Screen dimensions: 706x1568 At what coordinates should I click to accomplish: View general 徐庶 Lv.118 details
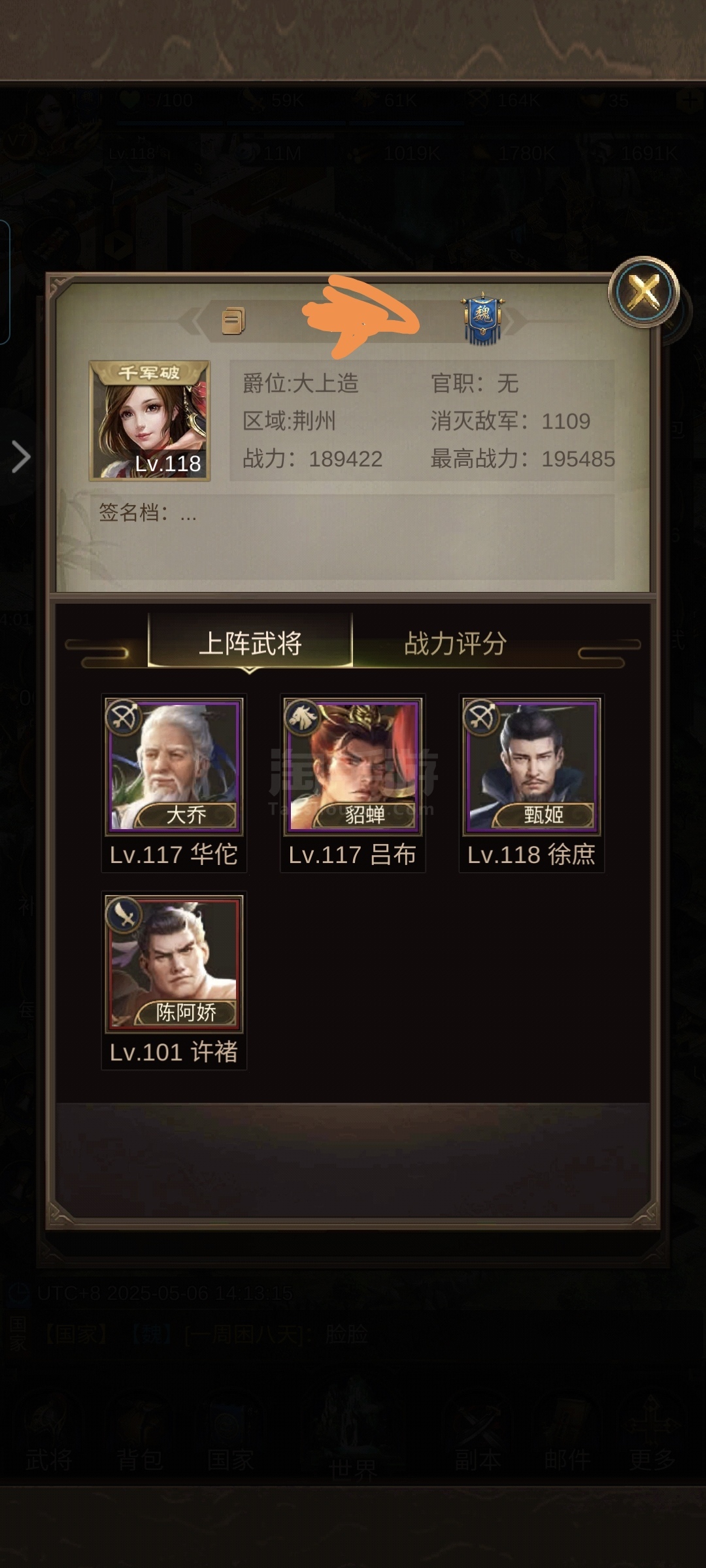click(531, 783)
